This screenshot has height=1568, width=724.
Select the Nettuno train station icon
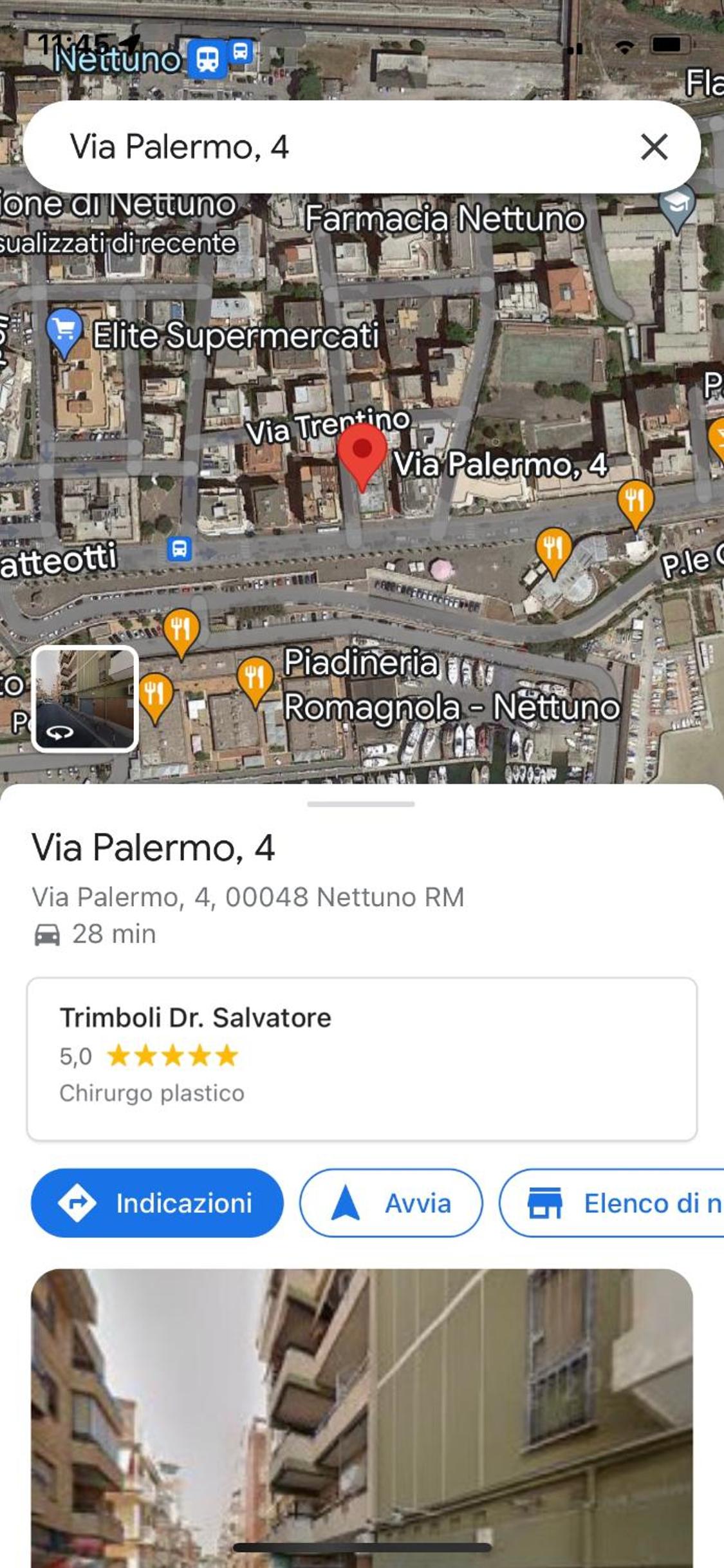[207, 60]
